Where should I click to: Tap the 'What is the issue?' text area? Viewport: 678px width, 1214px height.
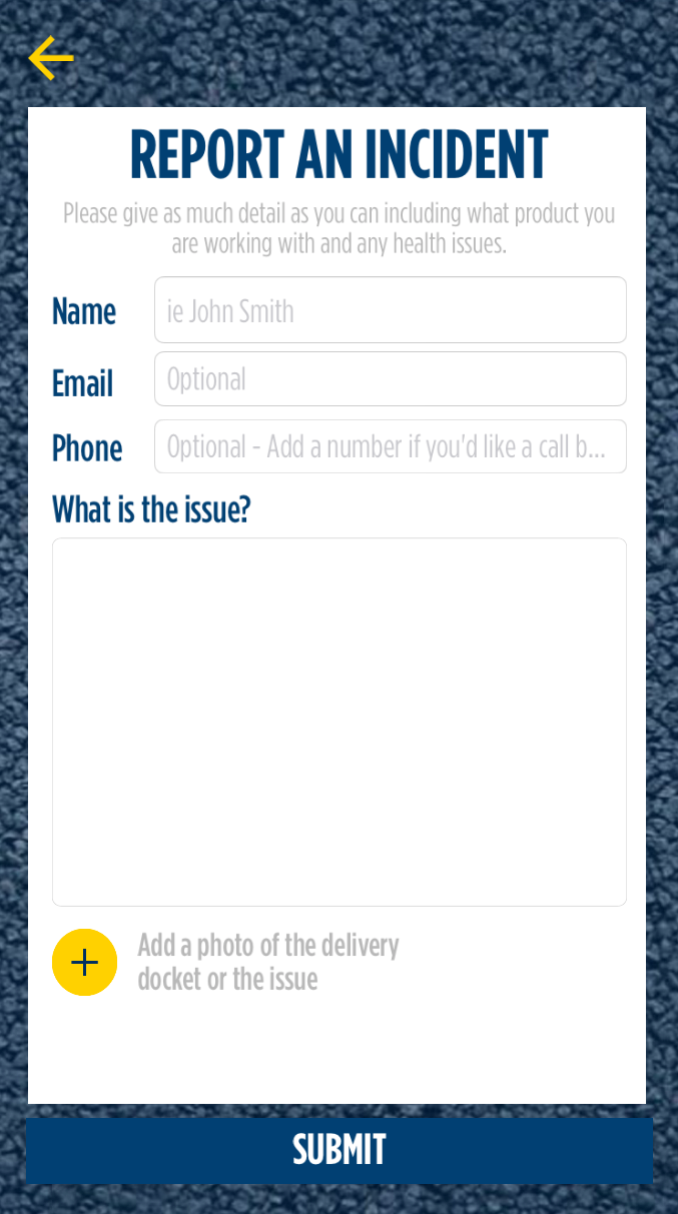[339, 722]
